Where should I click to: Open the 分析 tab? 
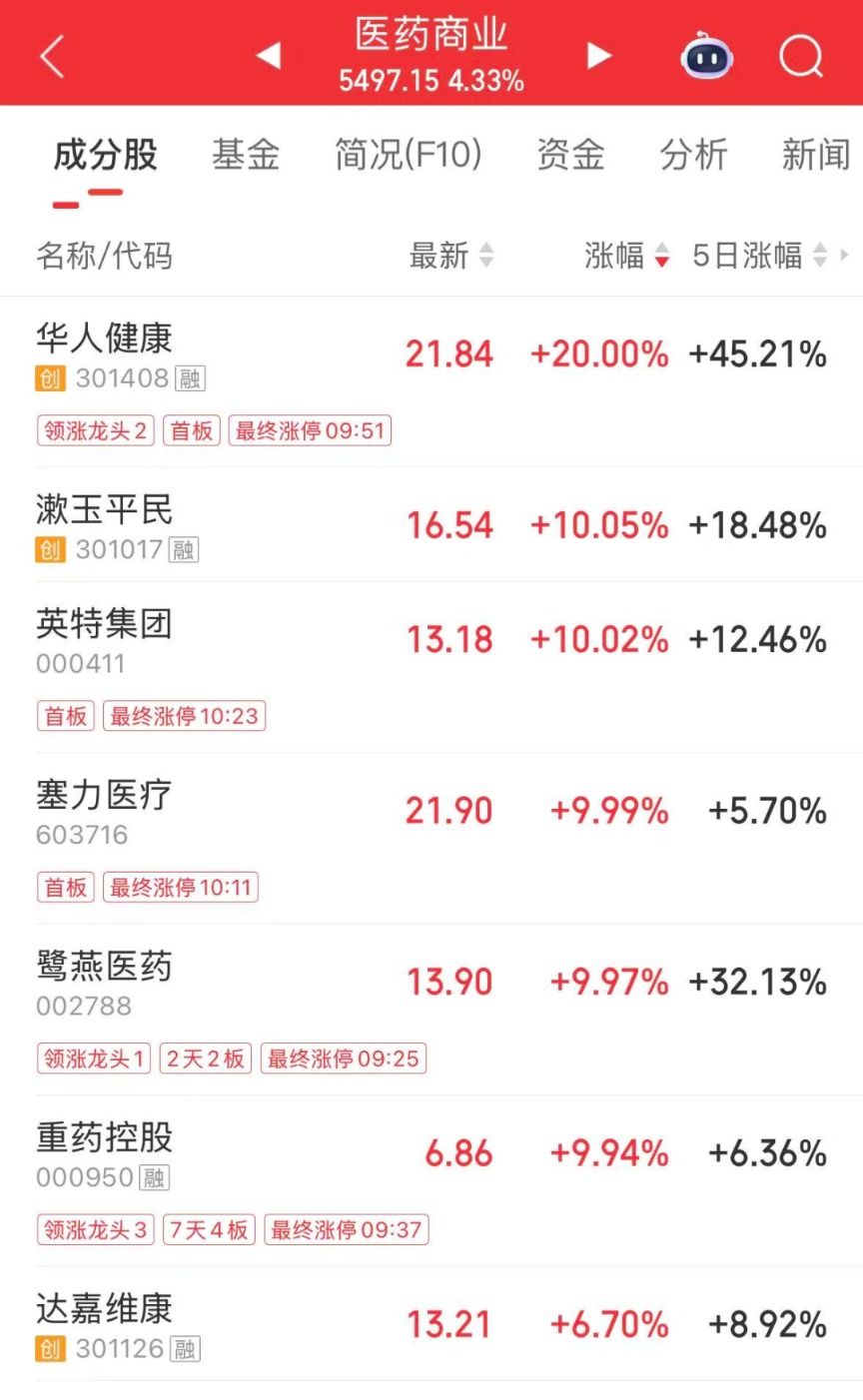point(693,156)
